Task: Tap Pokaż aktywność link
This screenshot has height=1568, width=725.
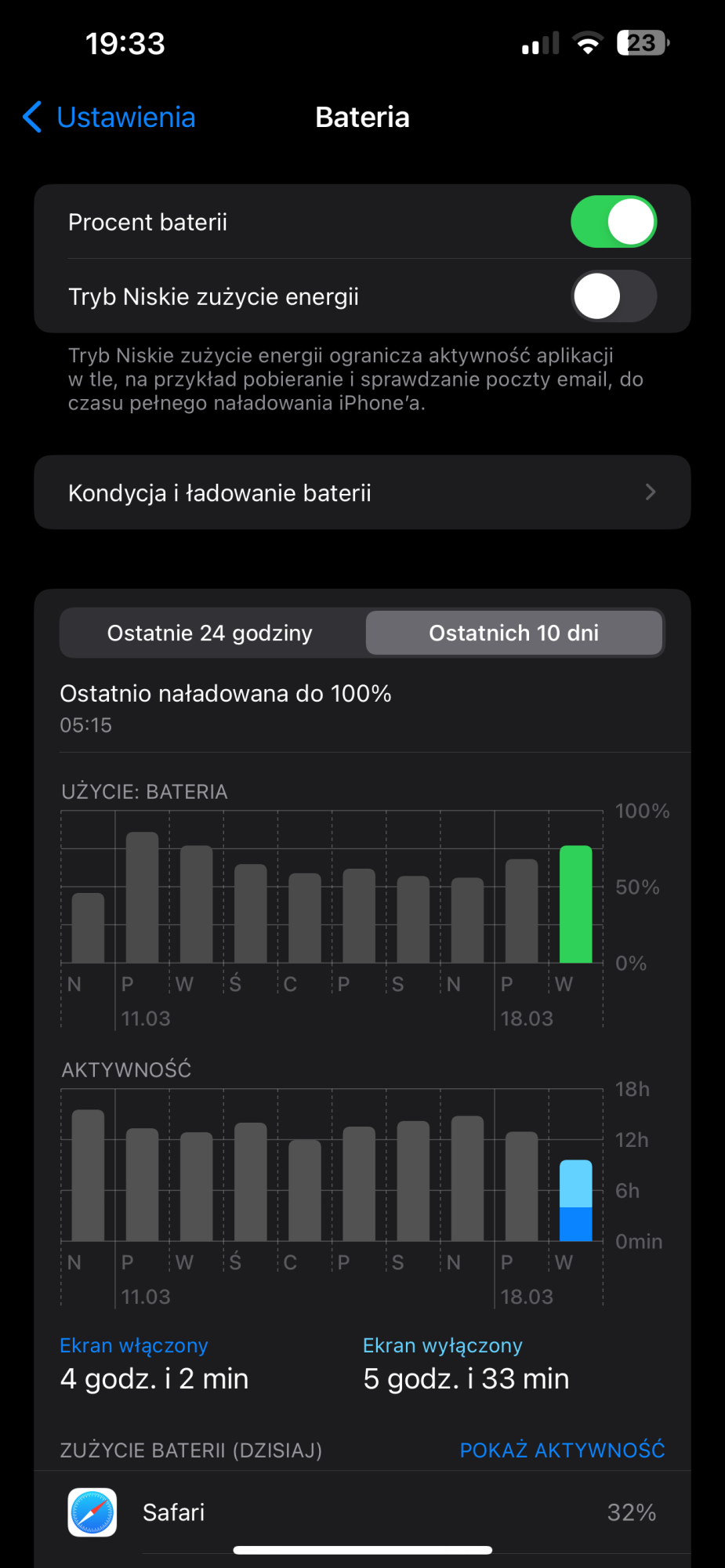Action: [x=562, y=1450]
